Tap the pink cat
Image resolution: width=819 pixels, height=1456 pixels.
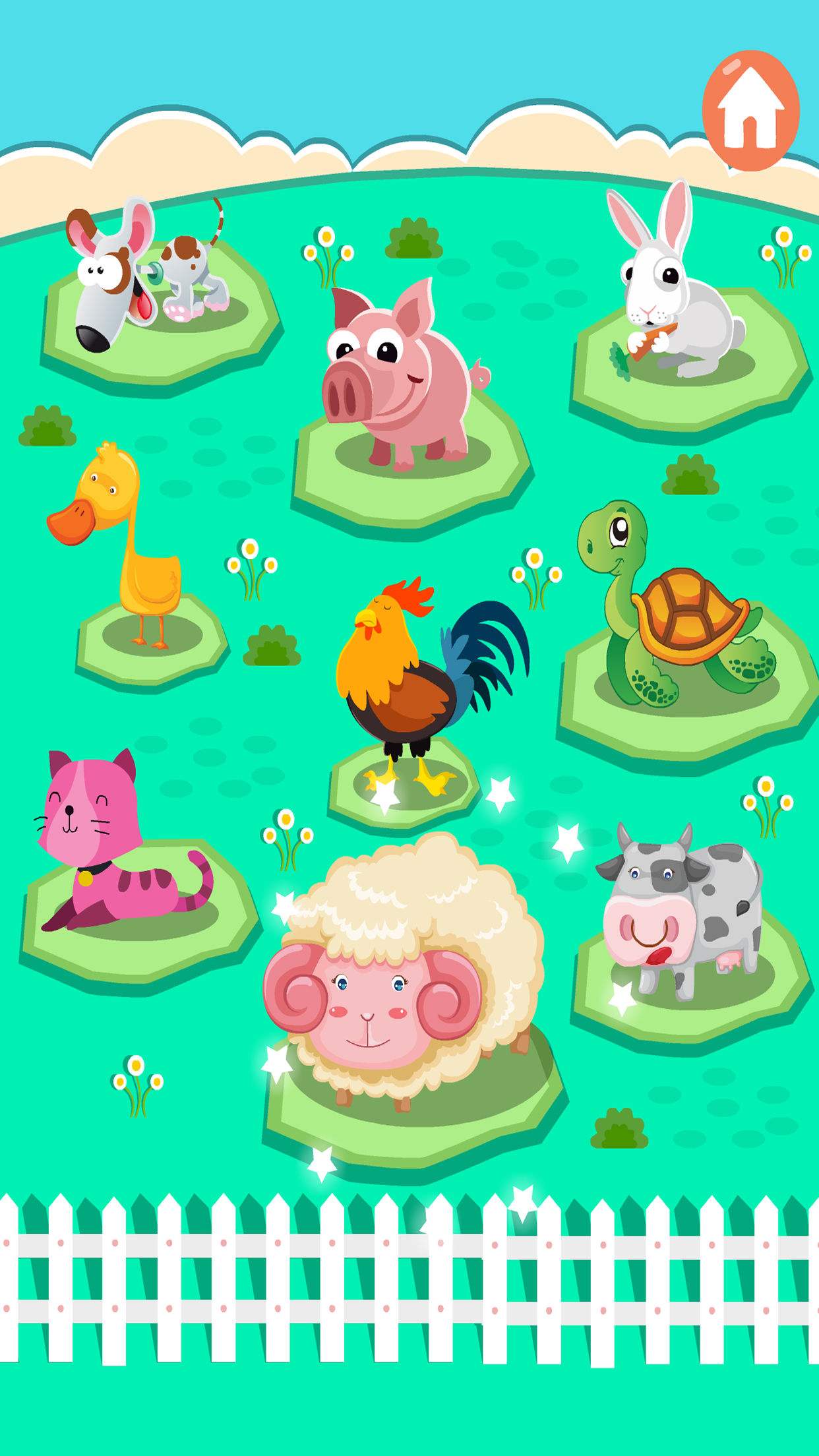(x=112, y=851)
